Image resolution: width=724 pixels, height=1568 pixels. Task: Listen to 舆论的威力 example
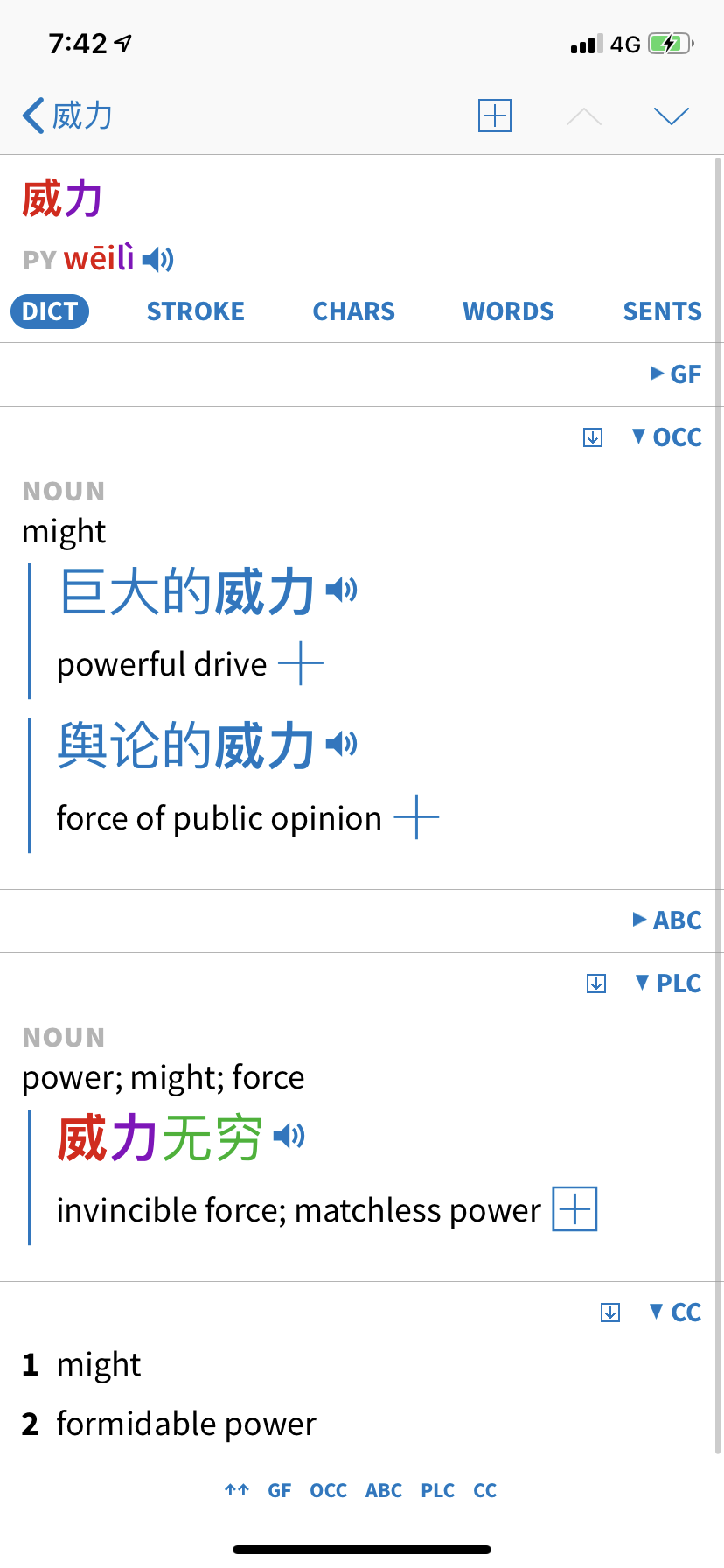click(x=342, y=745)
